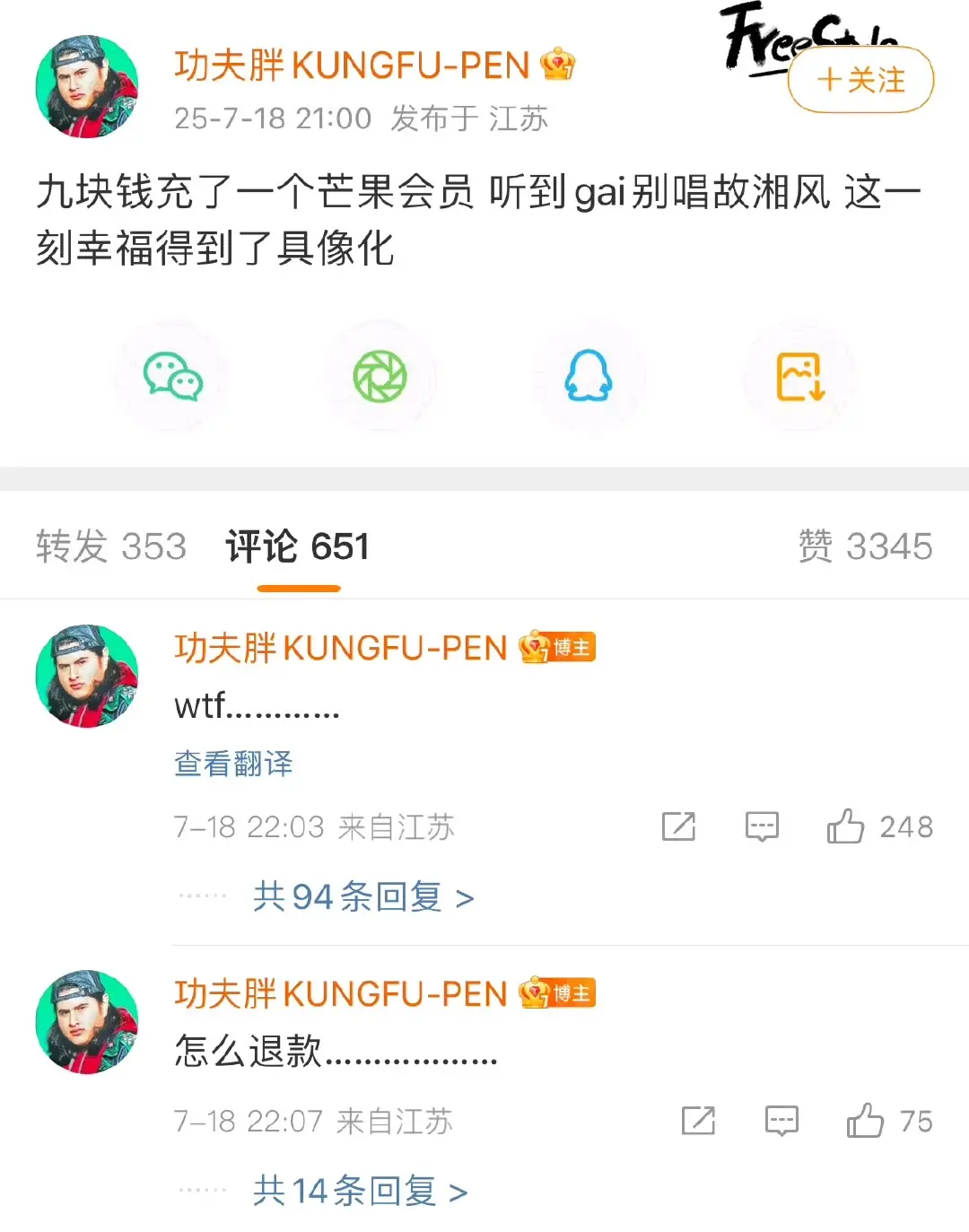Save the post as an image
This screenshot has width=969, height=1232.
tap(799, 377)
